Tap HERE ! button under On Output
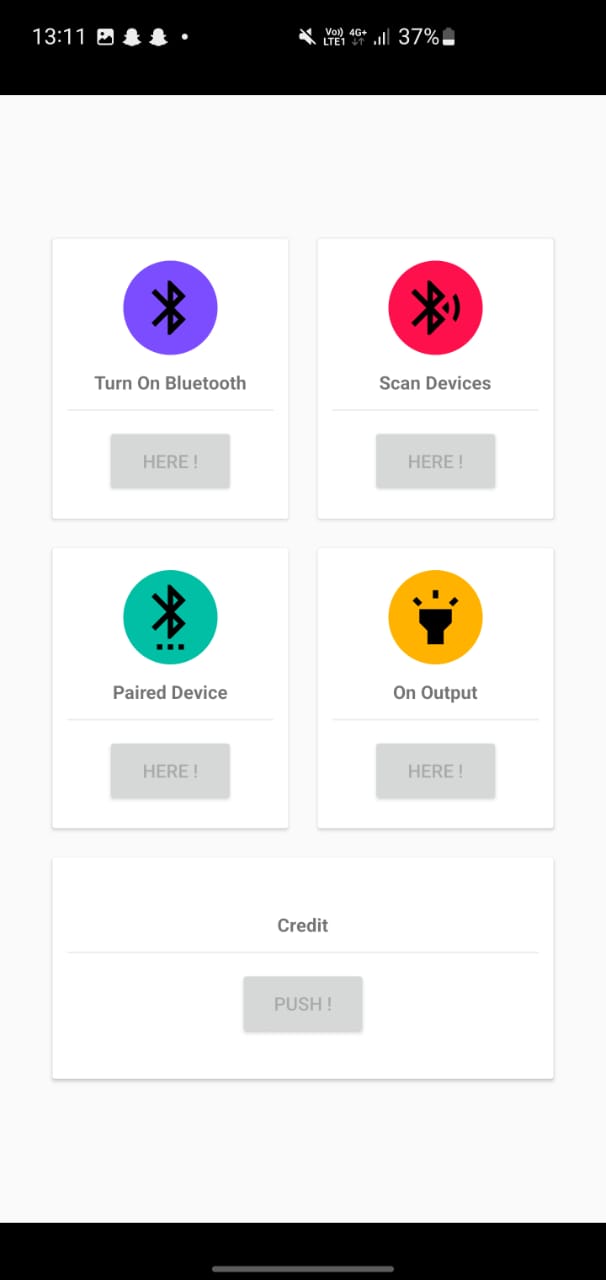 coord(435,771)
